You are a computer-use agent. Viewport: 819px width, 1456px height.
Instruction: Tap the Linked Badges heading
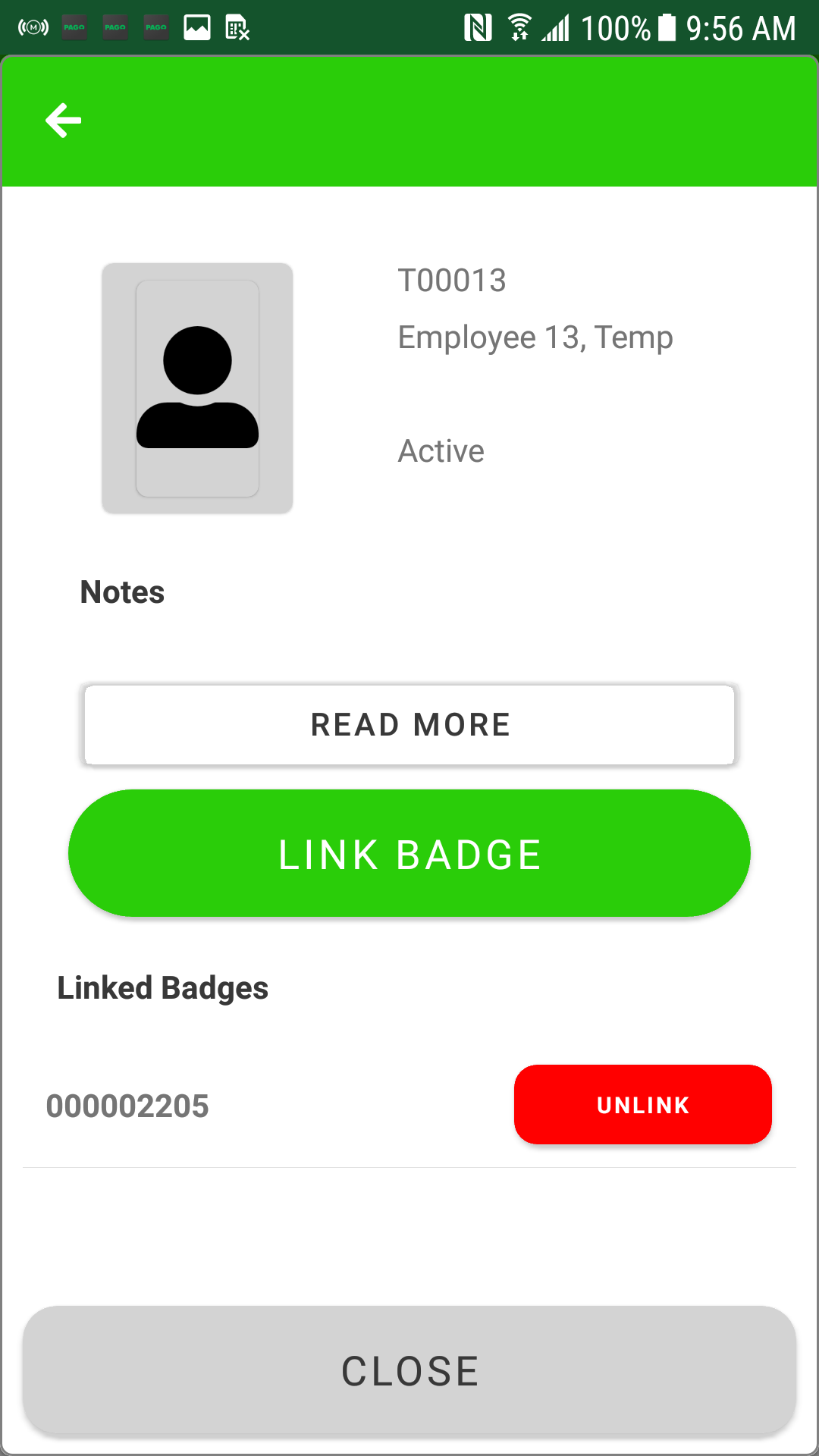[x=163, y=987]
